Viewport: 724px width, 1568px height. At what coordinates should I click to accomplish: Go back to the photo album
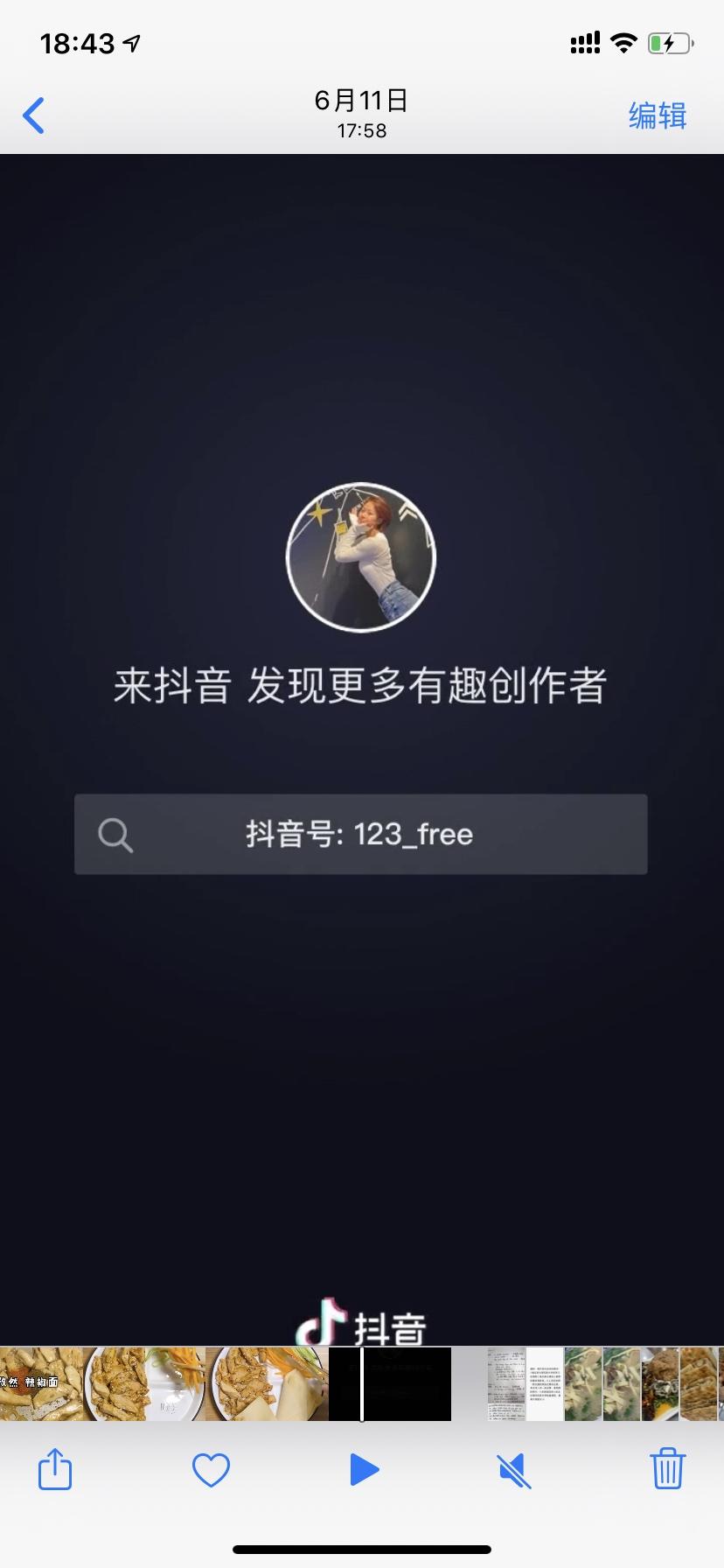pyautogui.click(x=33, y=115)
